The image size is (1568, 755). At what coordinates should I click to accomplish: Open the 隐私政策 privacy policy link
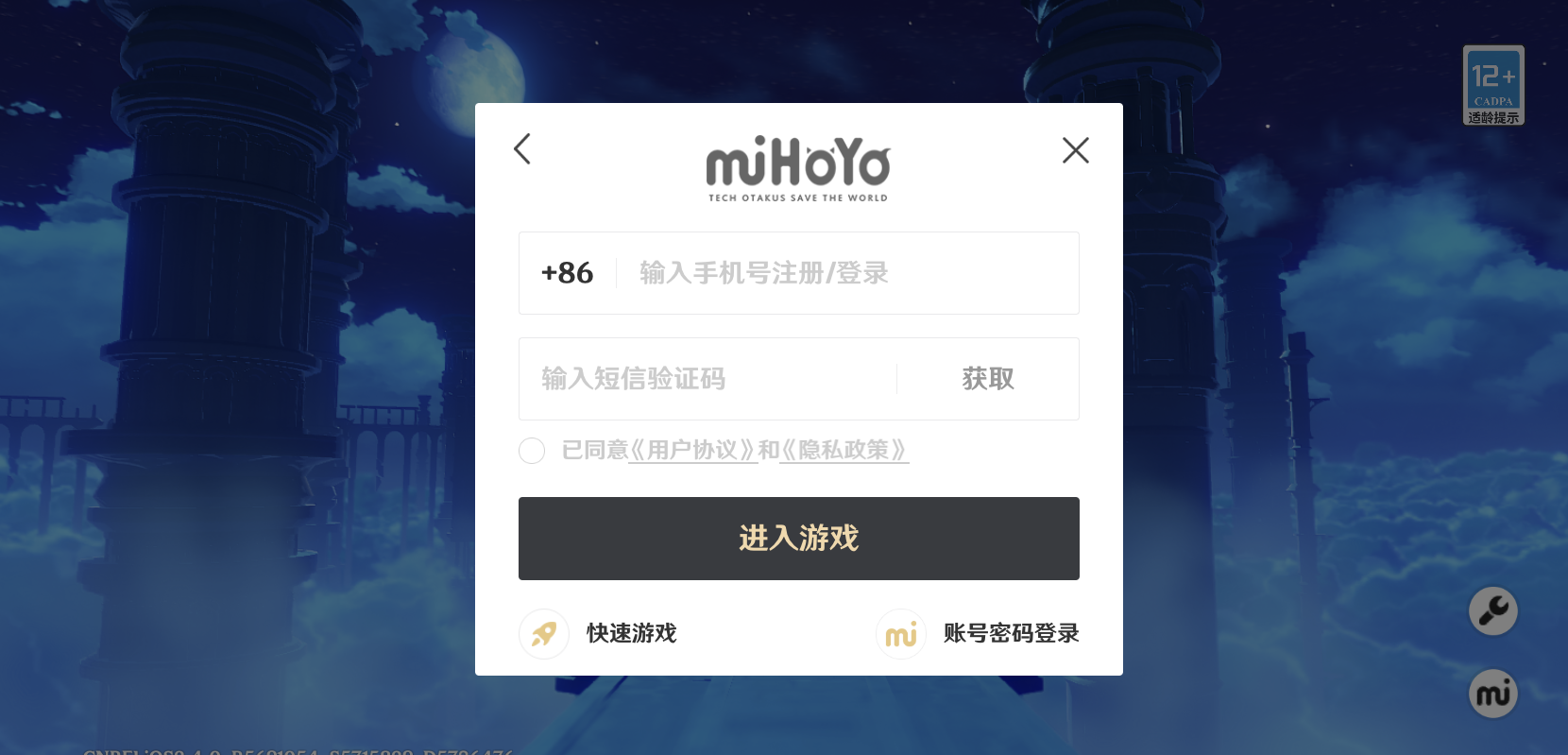tap(844, 451)
